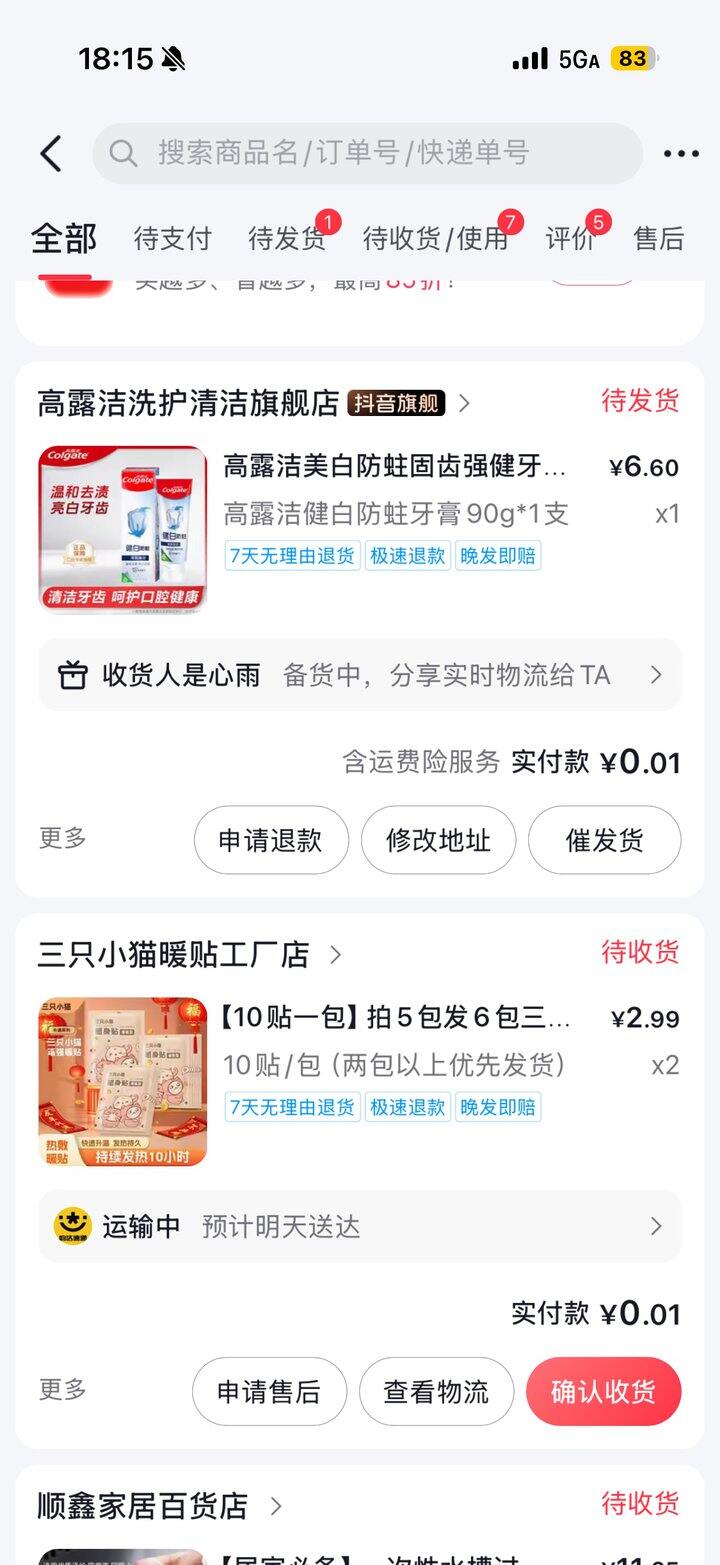The height and width of the screenshot is (1565, 720).
Task: Open the 待收货/使用 tab
Action: coord(435,239)
